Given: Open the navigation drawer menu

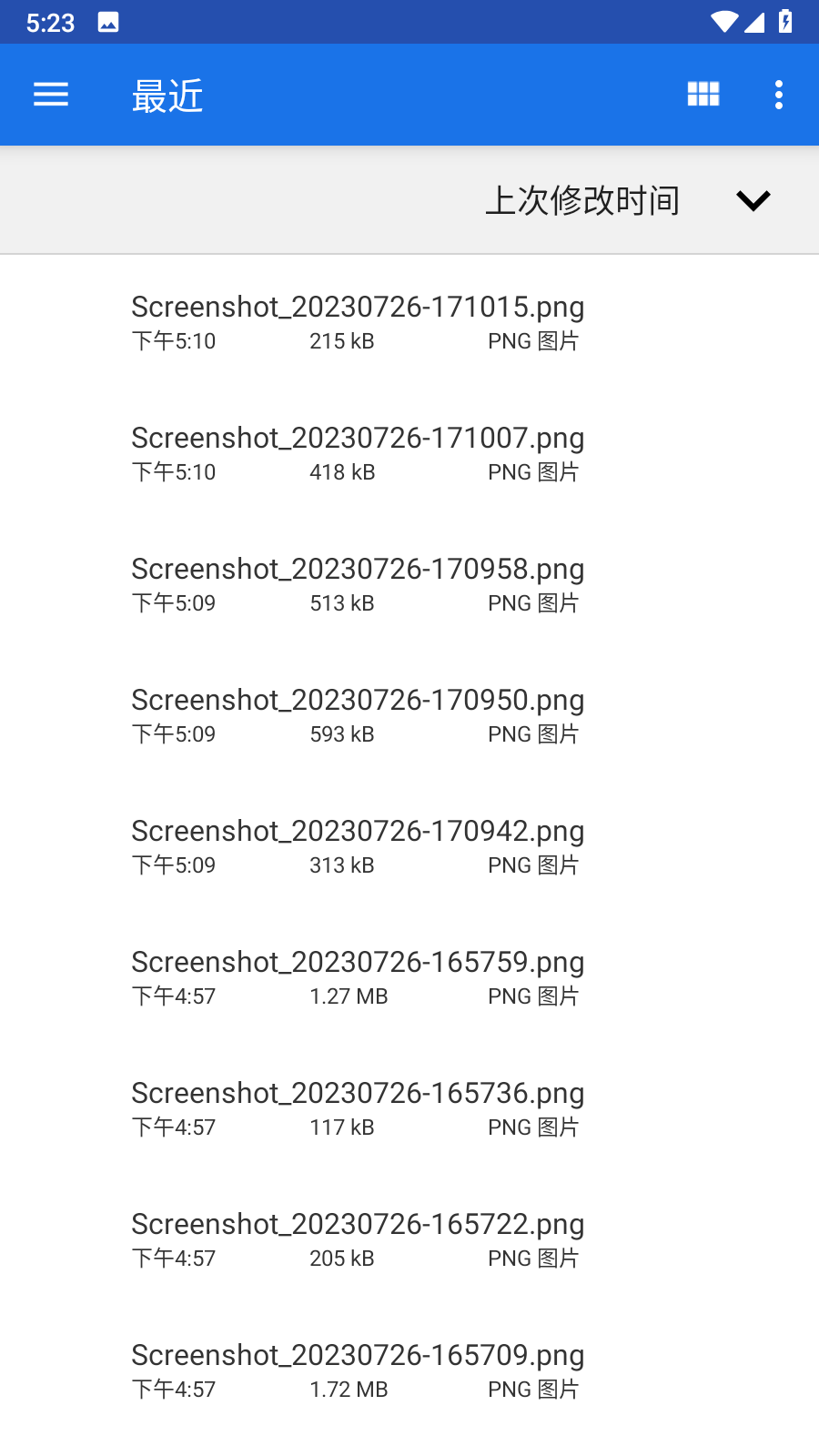Looking at the screenshot, I should tap(51, 95).
